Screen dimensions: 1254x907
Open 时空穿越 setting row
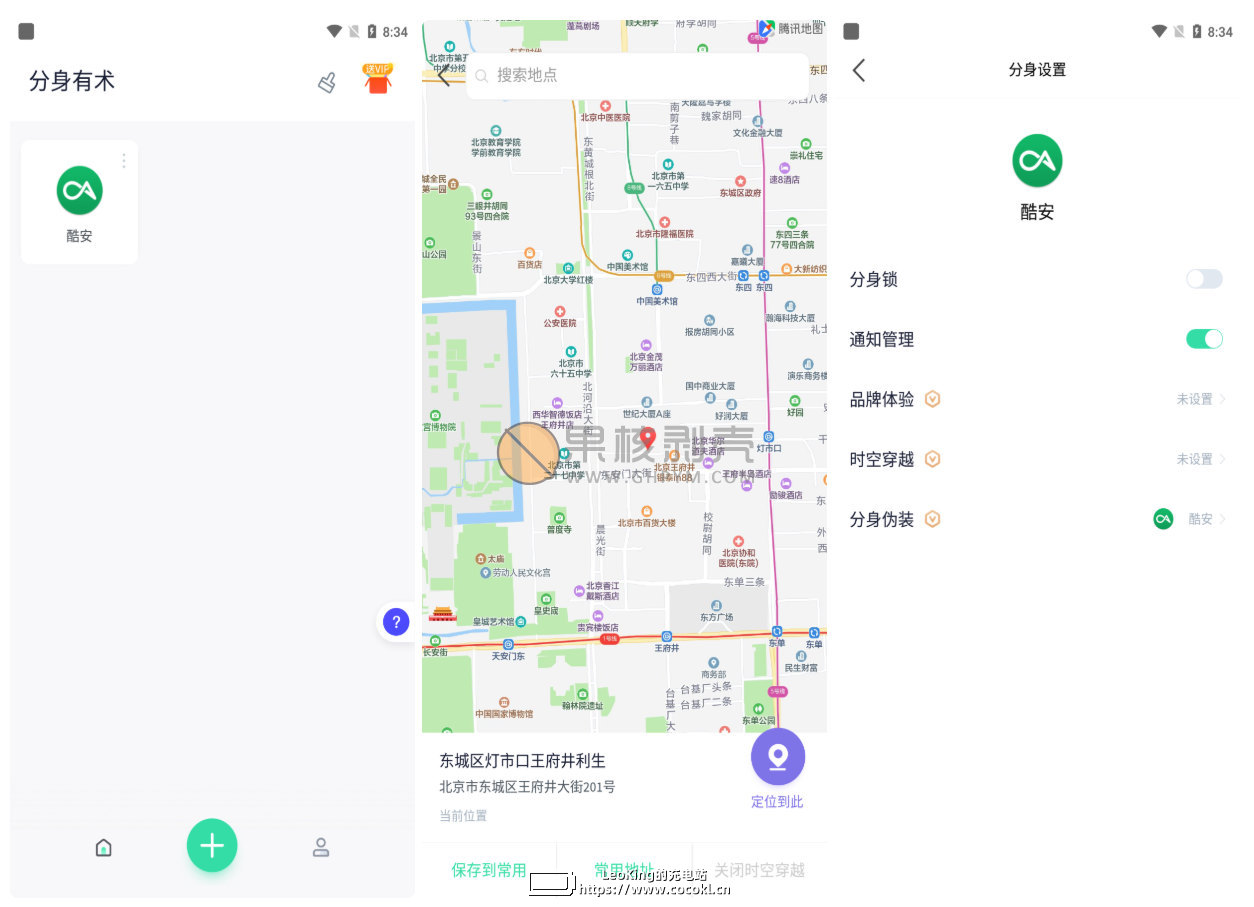tap(1036, 459)
